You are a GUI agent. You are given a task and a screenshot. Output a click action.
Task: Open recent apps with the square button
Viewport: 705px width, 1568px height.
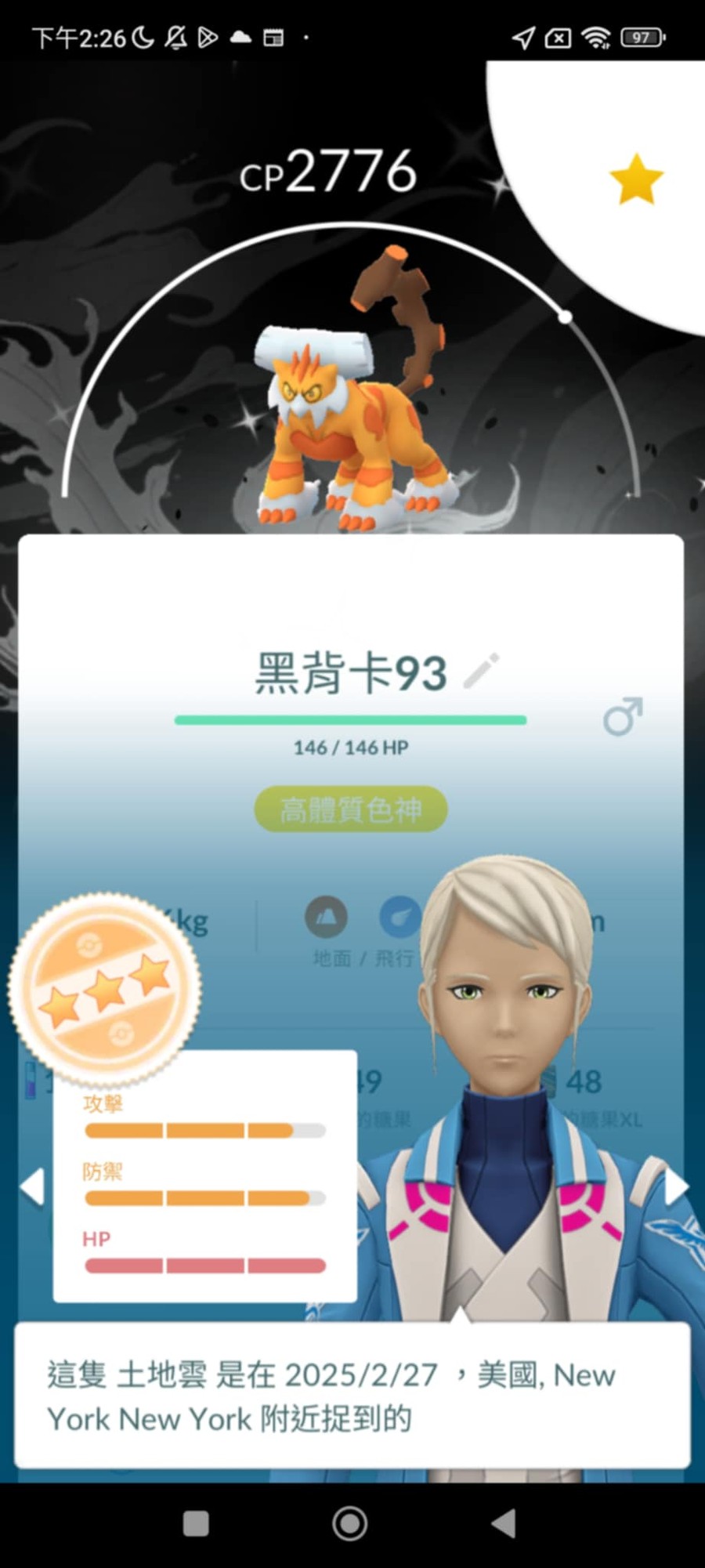pos(196,1523)
